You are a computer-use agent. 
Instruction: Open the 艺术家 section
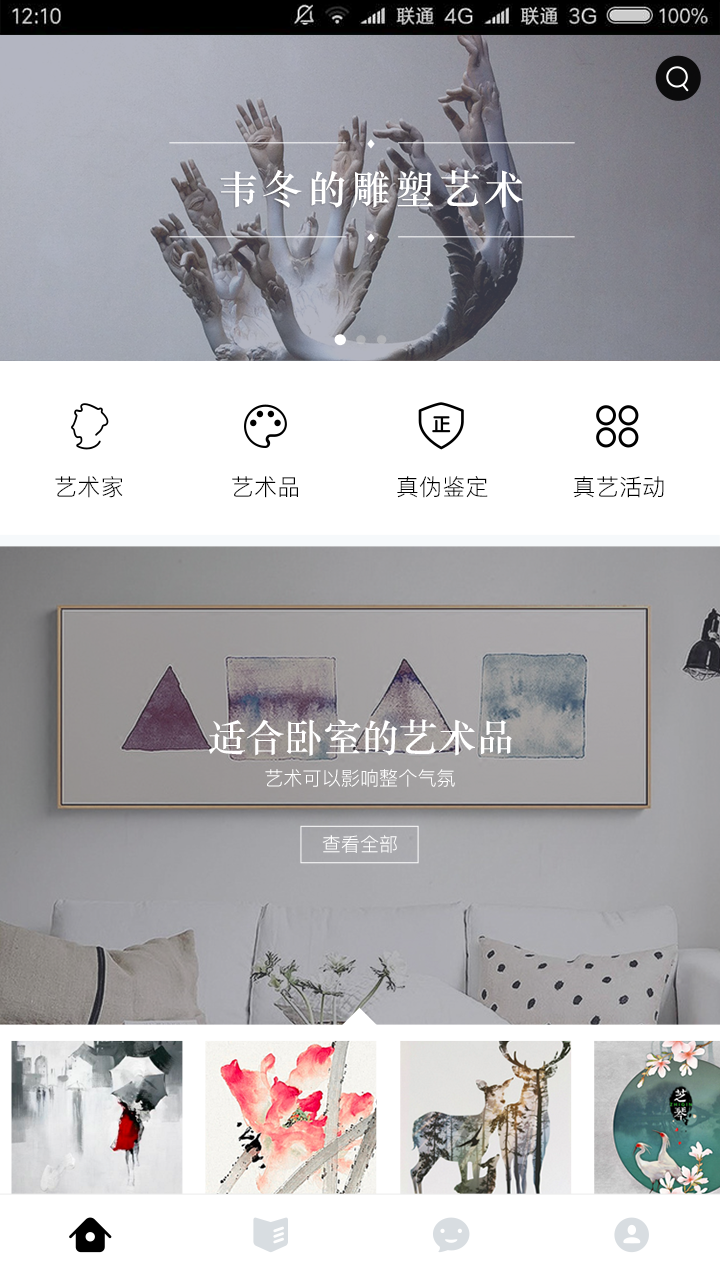[x=90, y=450]
